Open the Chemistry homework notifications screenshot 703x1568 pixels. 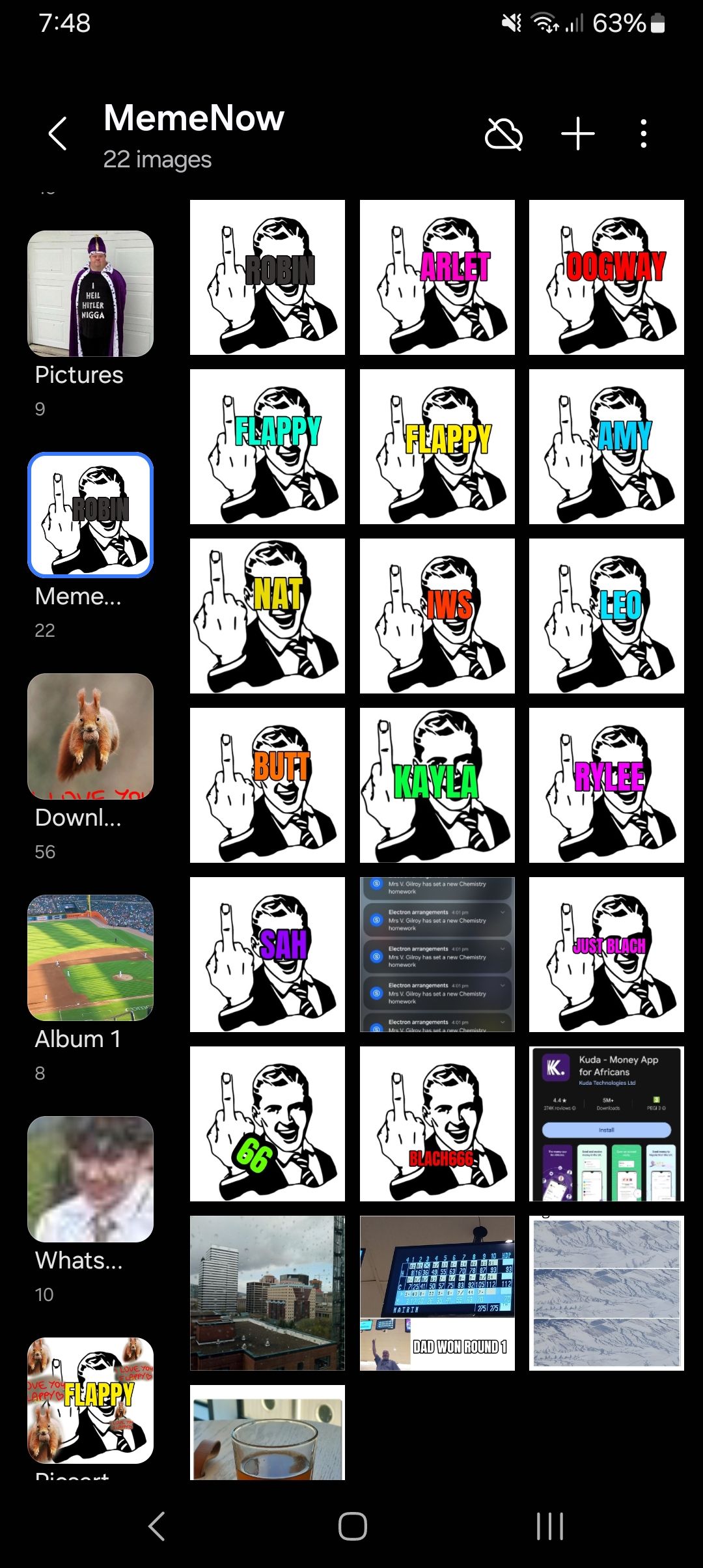point(437,955)
